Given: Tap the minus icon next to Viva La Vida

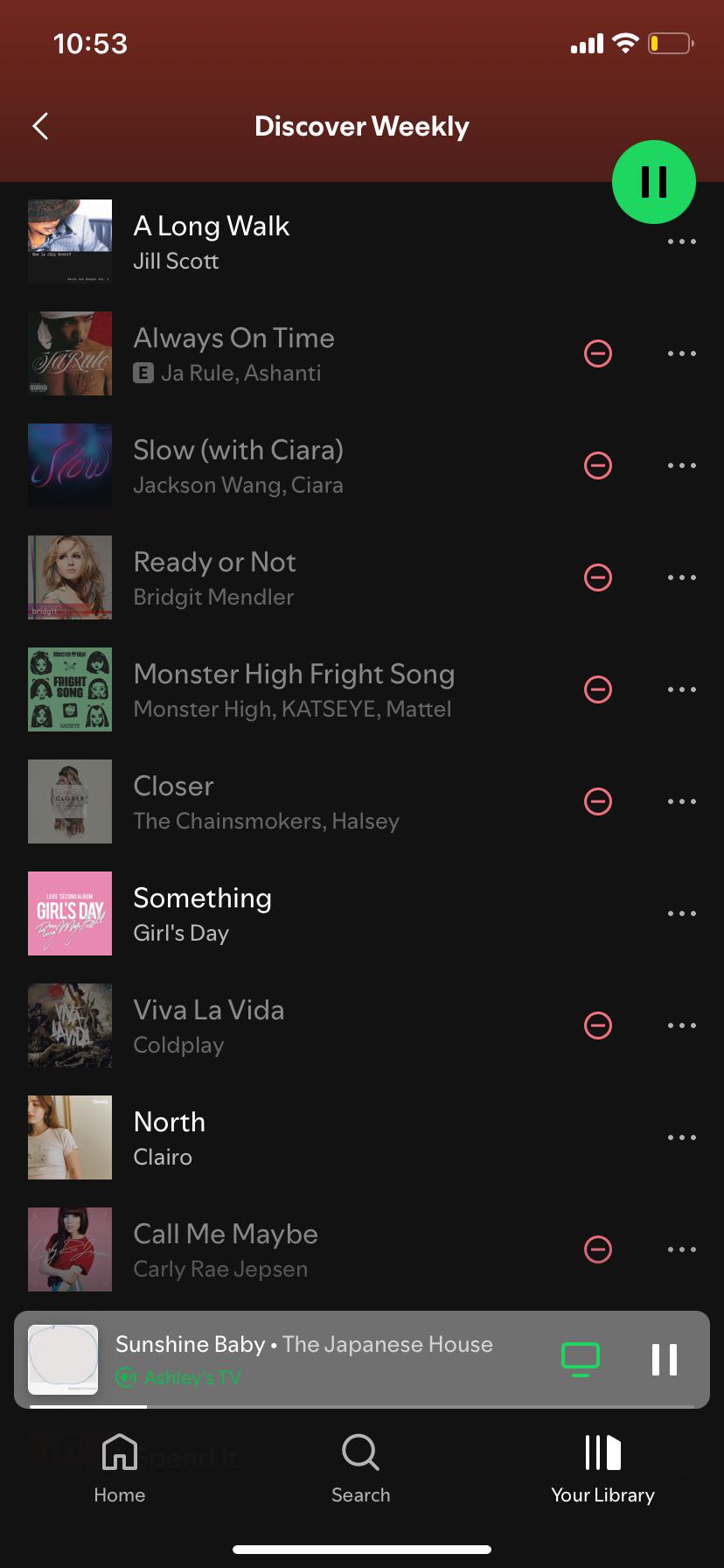Looking at the screenshot, I should point(598,1025).
